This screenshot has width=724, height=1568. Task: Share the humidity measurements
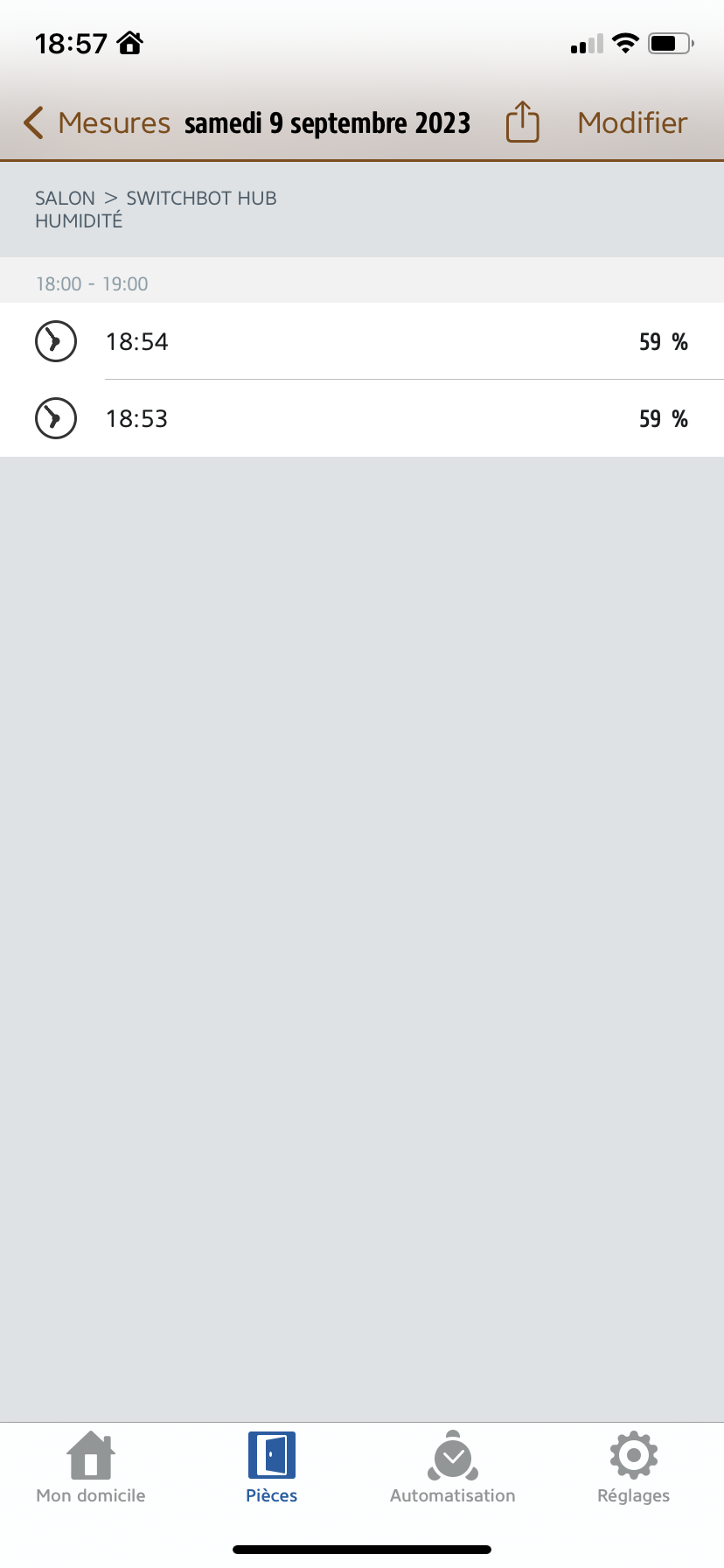pos(522,122)
